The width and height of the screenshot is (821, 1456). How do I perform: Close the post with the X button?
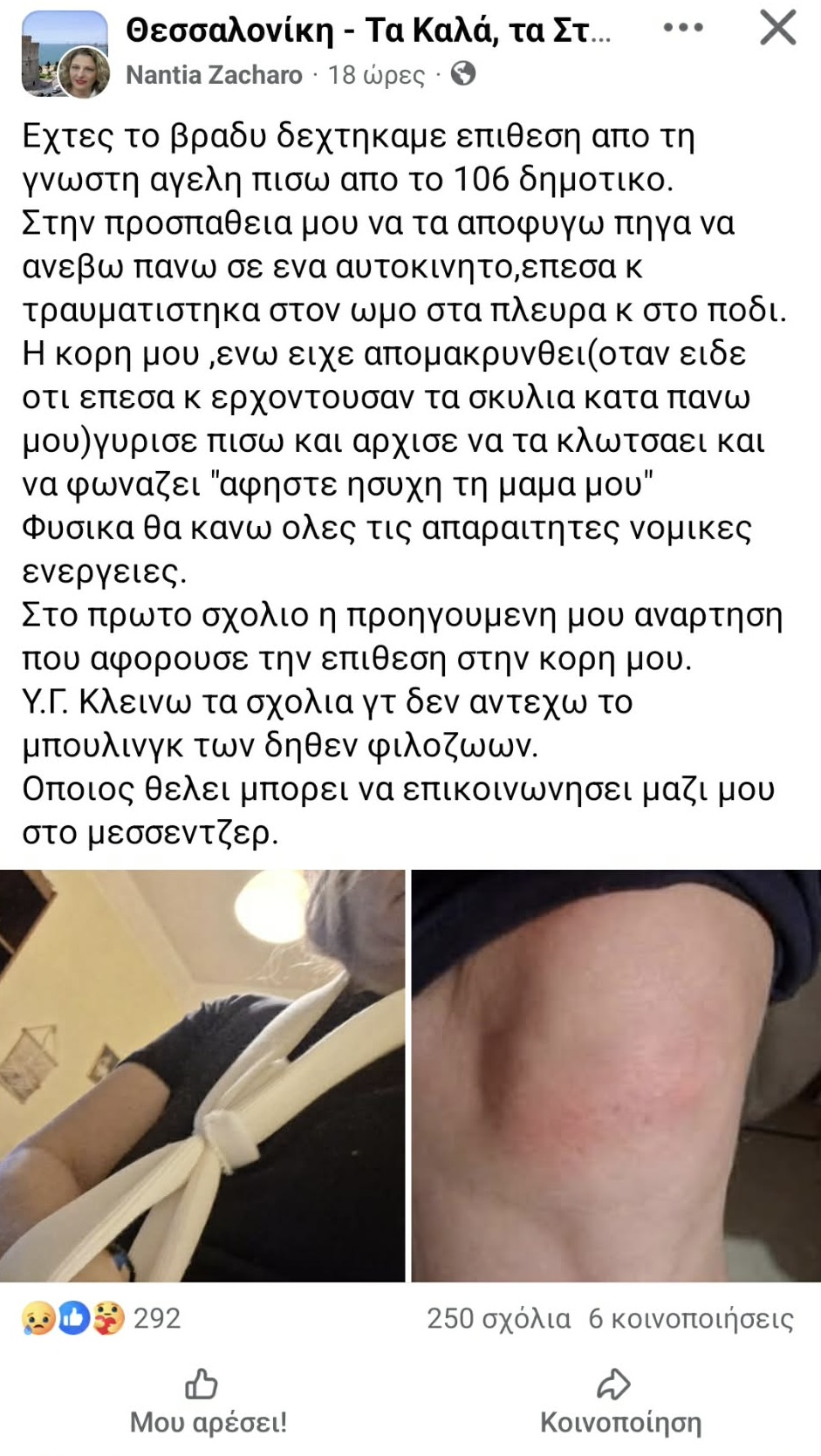[x=777, y=29]
